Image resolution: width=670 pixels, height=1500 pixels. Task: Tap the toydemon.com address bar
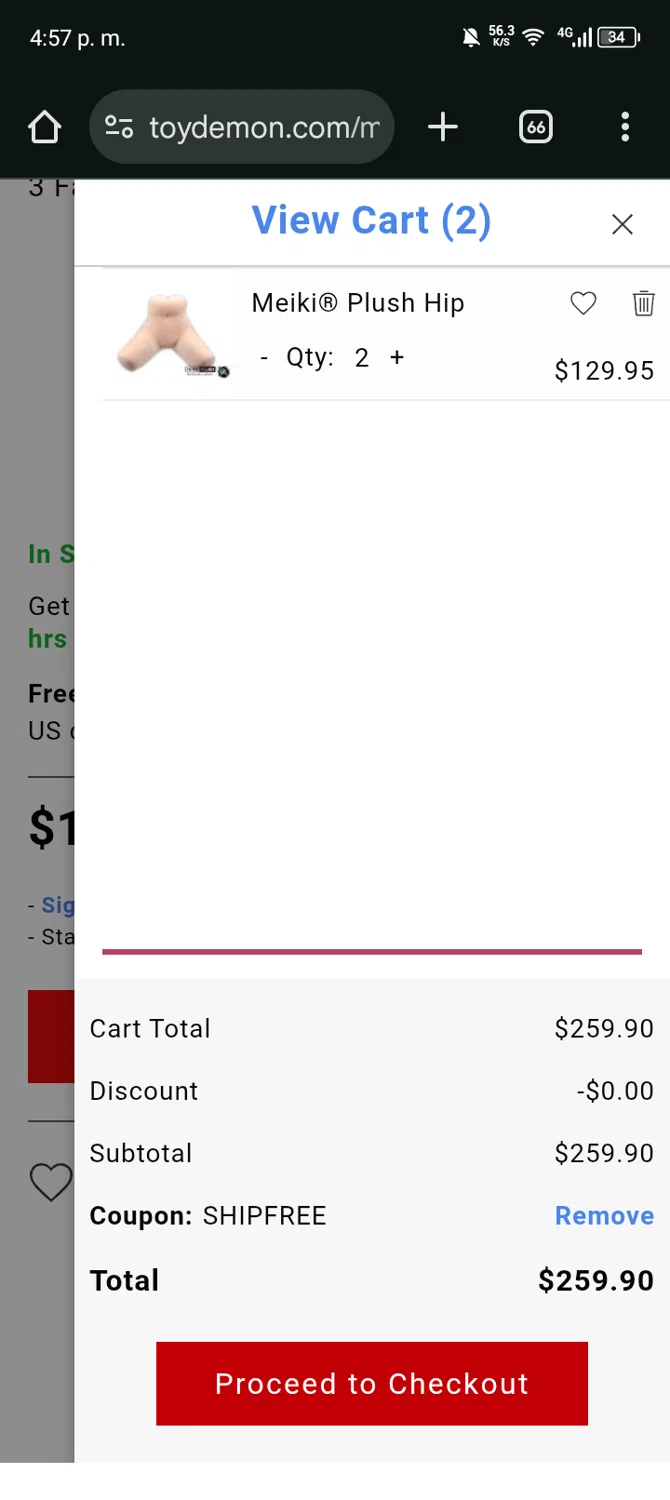coord(264,127)
